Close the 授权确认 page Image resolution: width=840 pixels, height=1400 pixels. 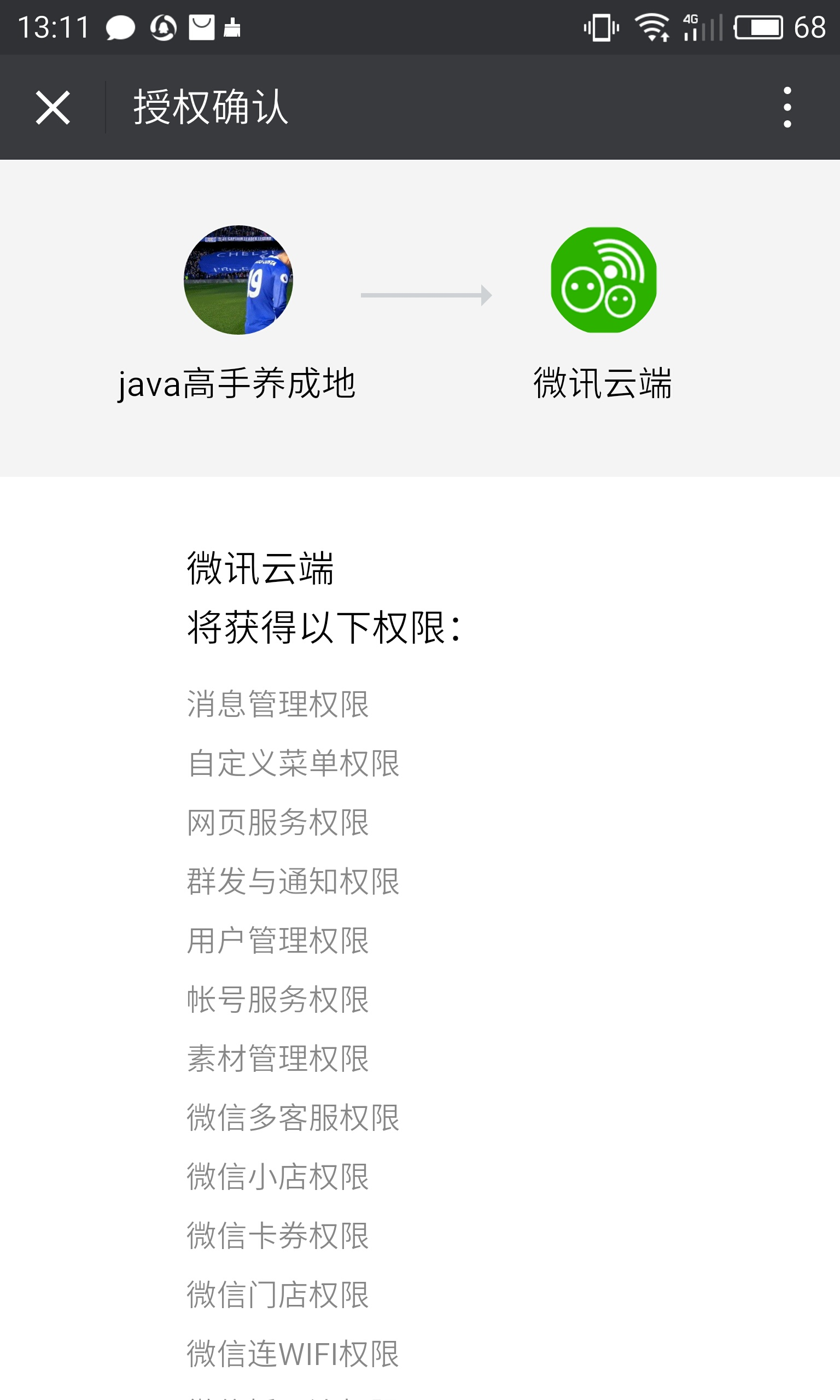[x=52, y=108]
